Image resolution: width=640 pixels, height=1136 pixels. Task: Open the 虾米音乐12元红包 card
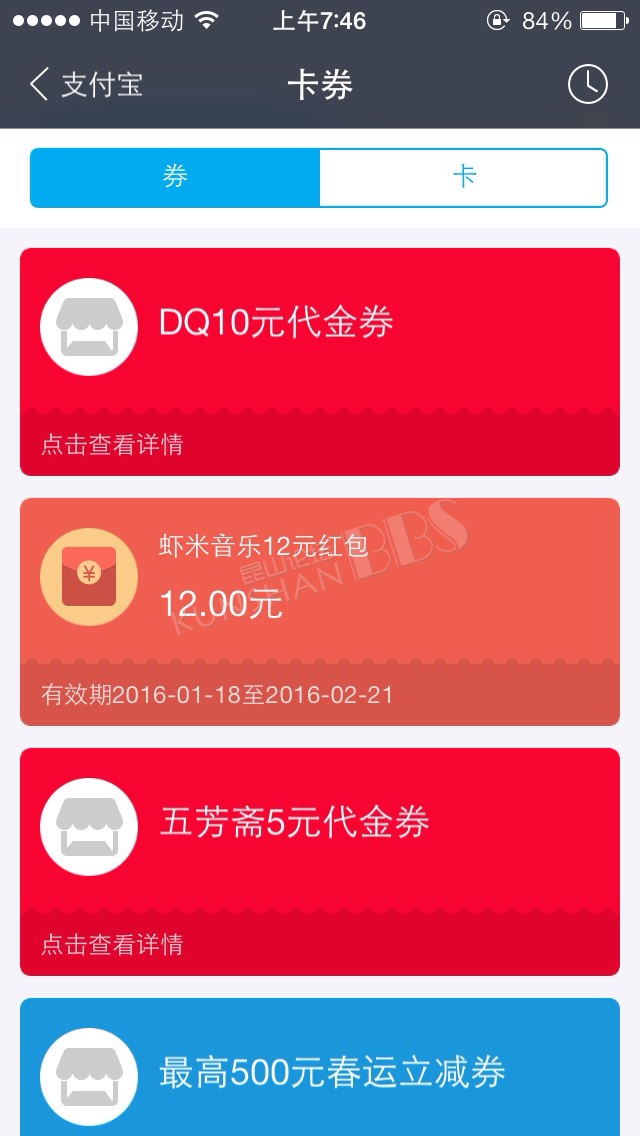320,611
